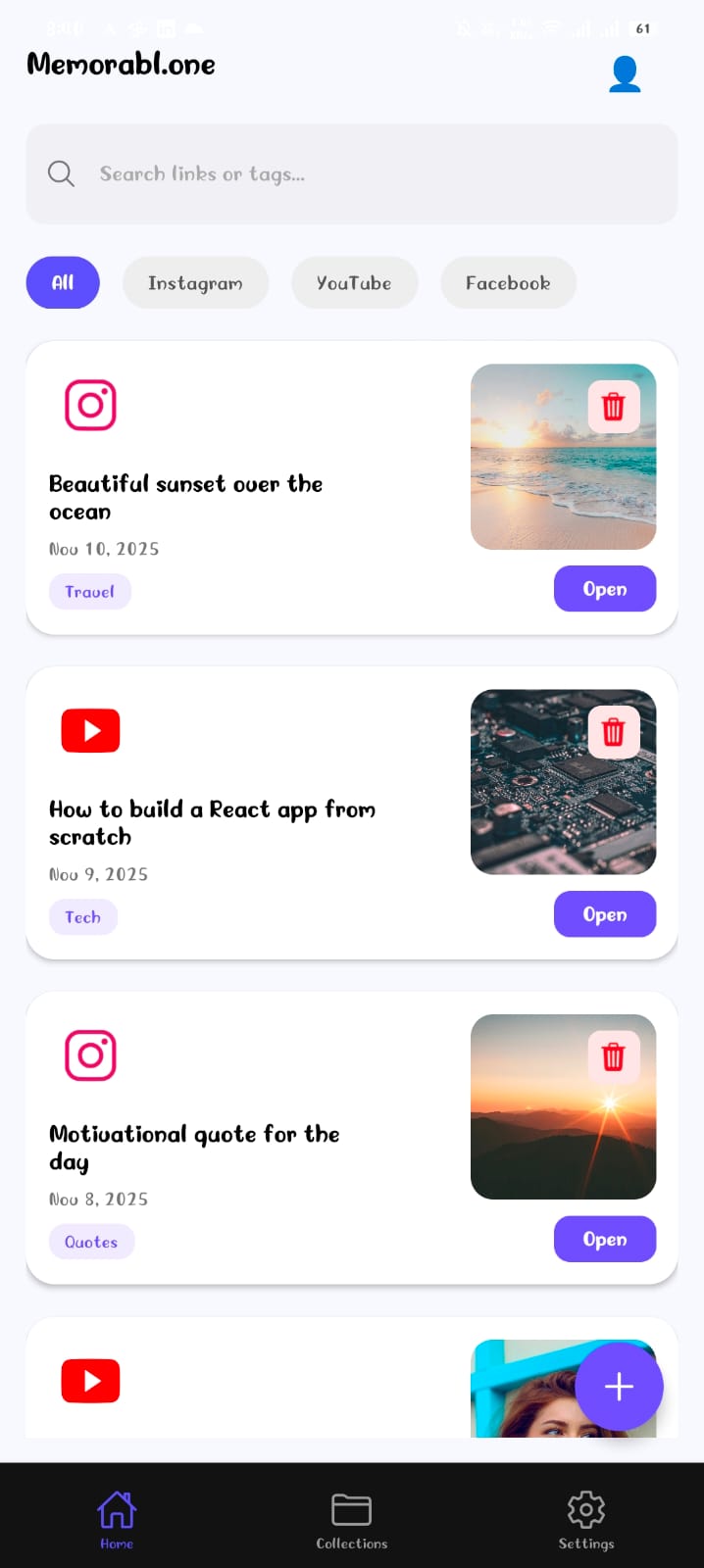Screen dimensions: 704x1568
Task: Delete the React app tutorial link
Action: pos(613,731)
